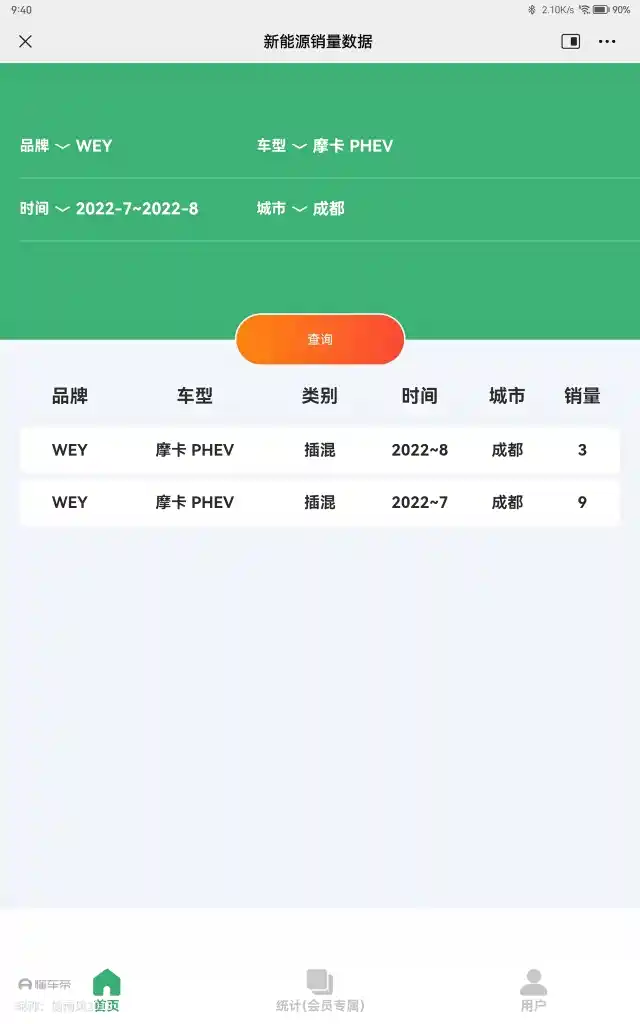Tap the orange 查询 button
640x1024 pixels.
(x=320, y=339)
